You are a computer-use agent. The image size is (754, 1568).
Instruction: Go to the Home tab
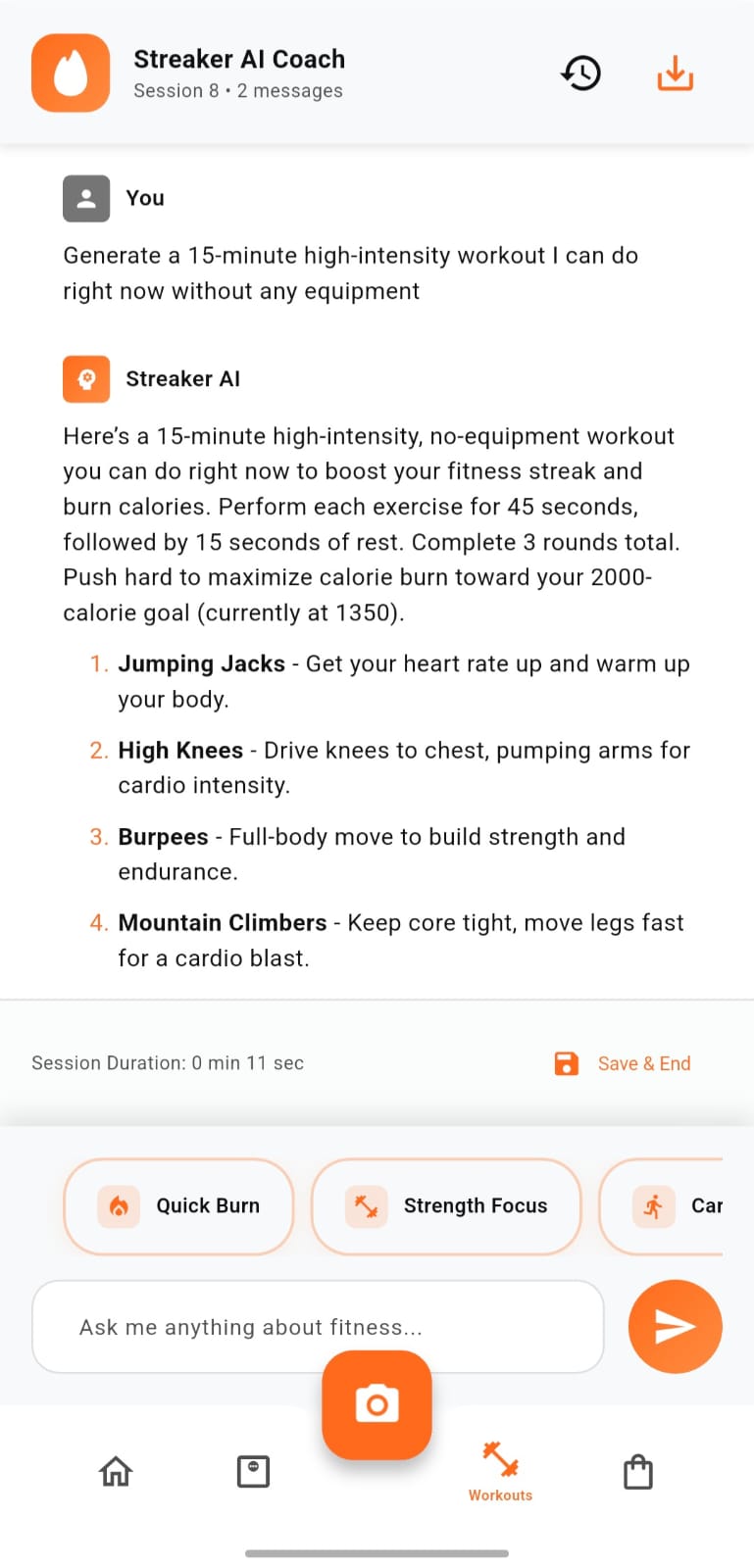pos(116,1471)
